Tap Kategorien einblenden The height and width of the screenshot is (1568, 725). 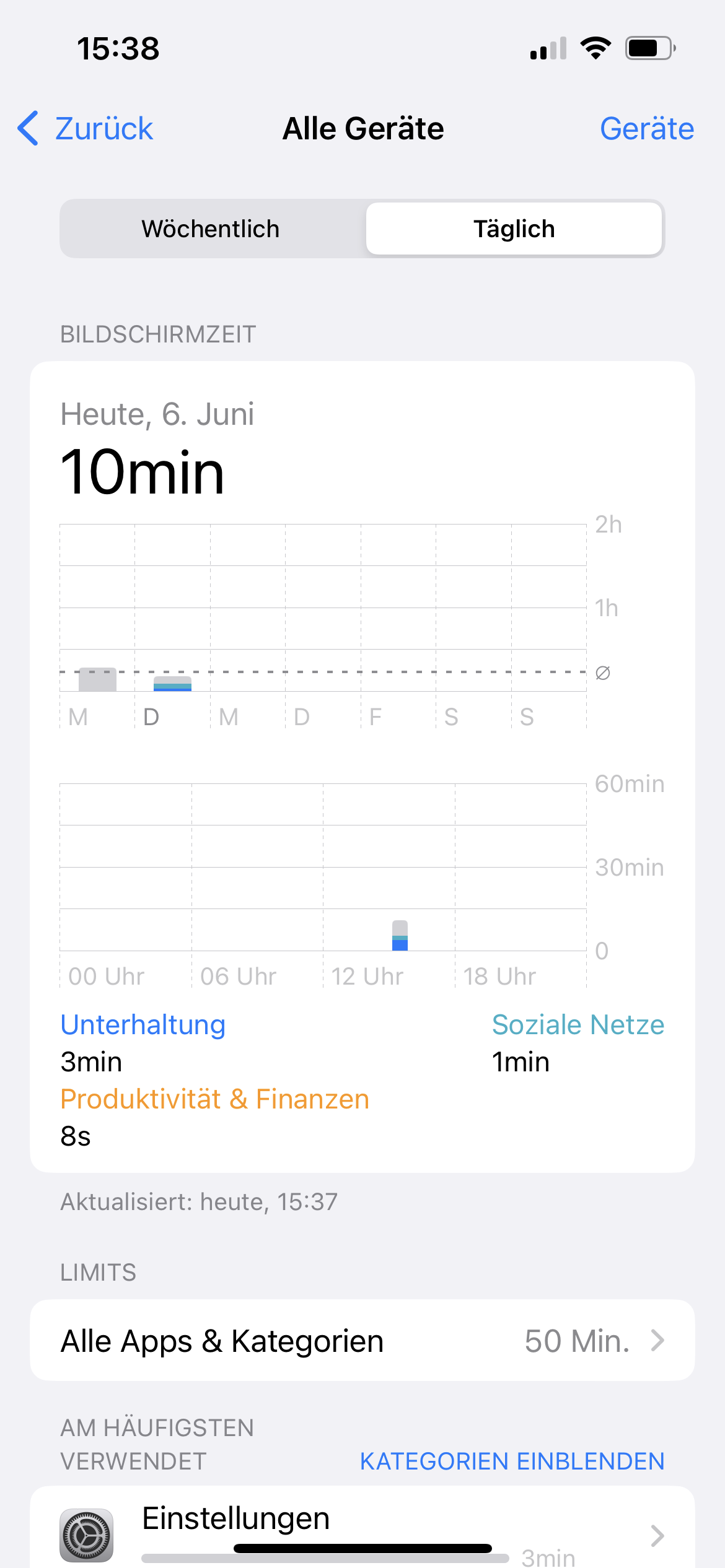(512, 1461)
